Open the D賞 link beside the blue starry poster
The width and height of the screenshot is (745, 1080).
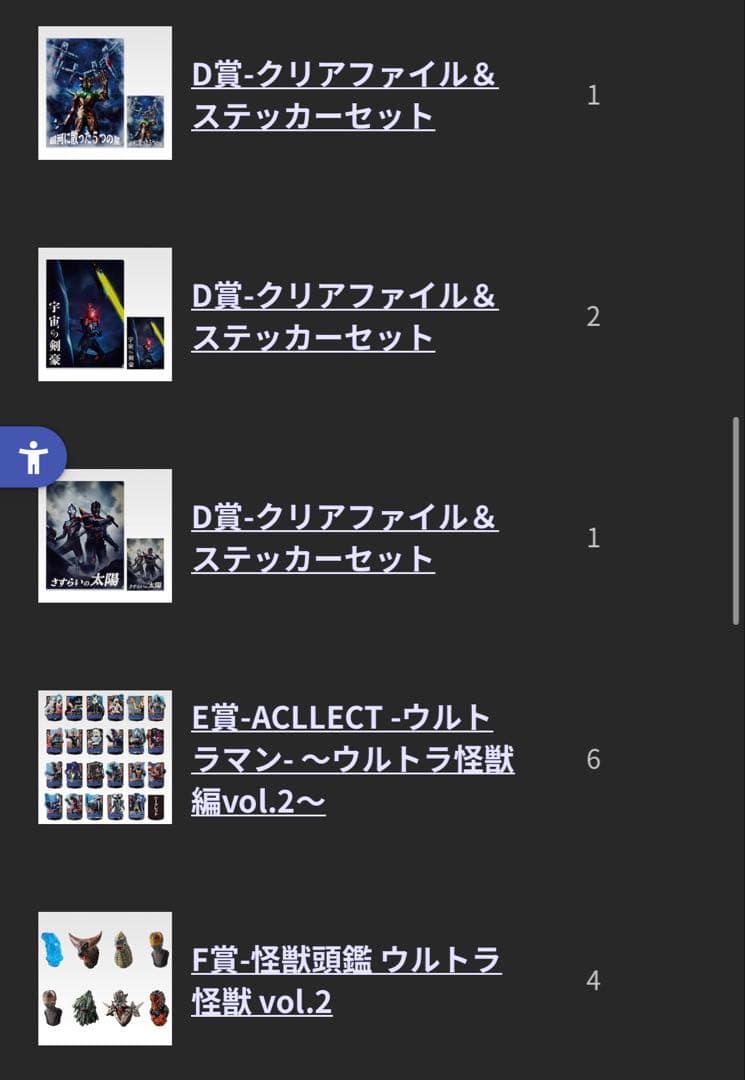point(344,95)
